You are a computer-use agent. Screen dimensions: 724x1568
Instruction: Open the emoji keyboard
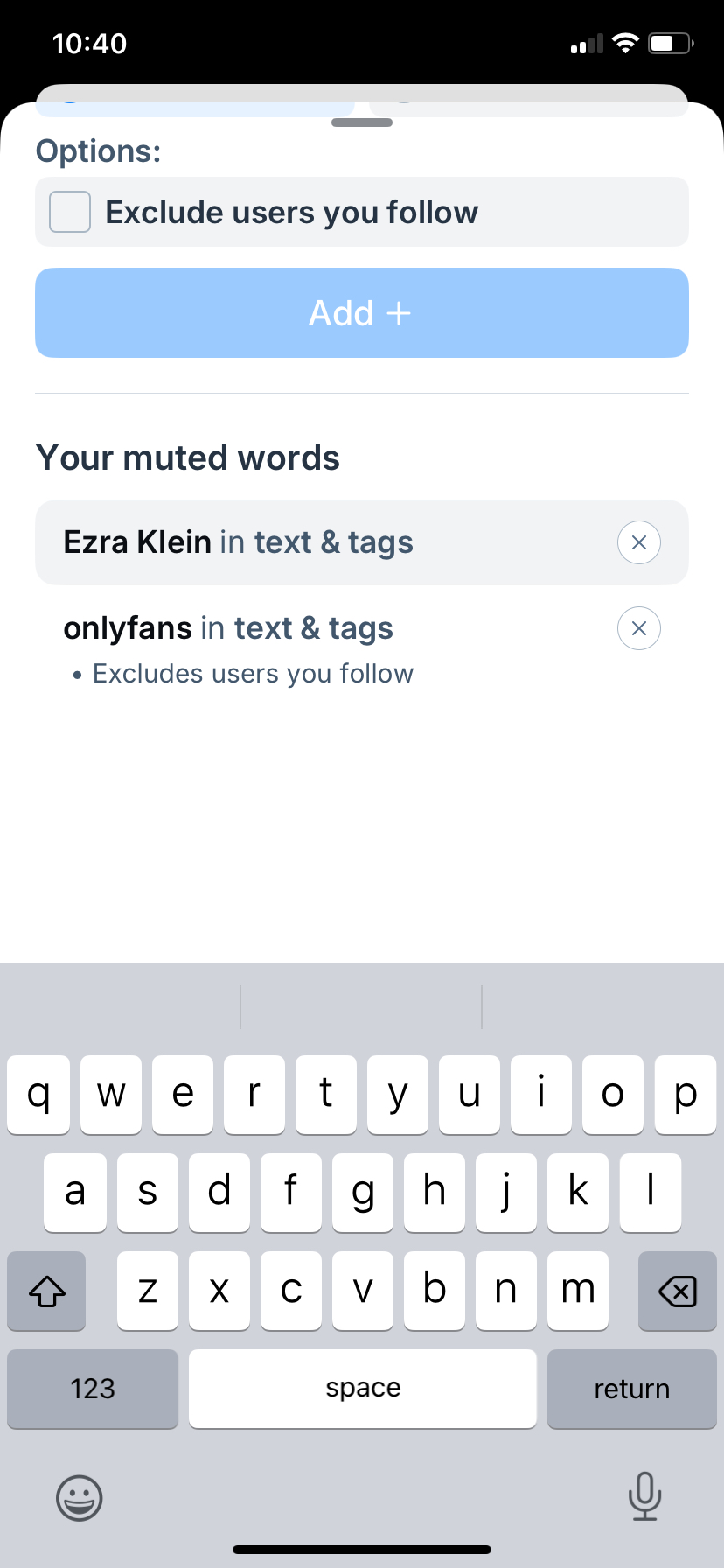(x=80, y=1497)
